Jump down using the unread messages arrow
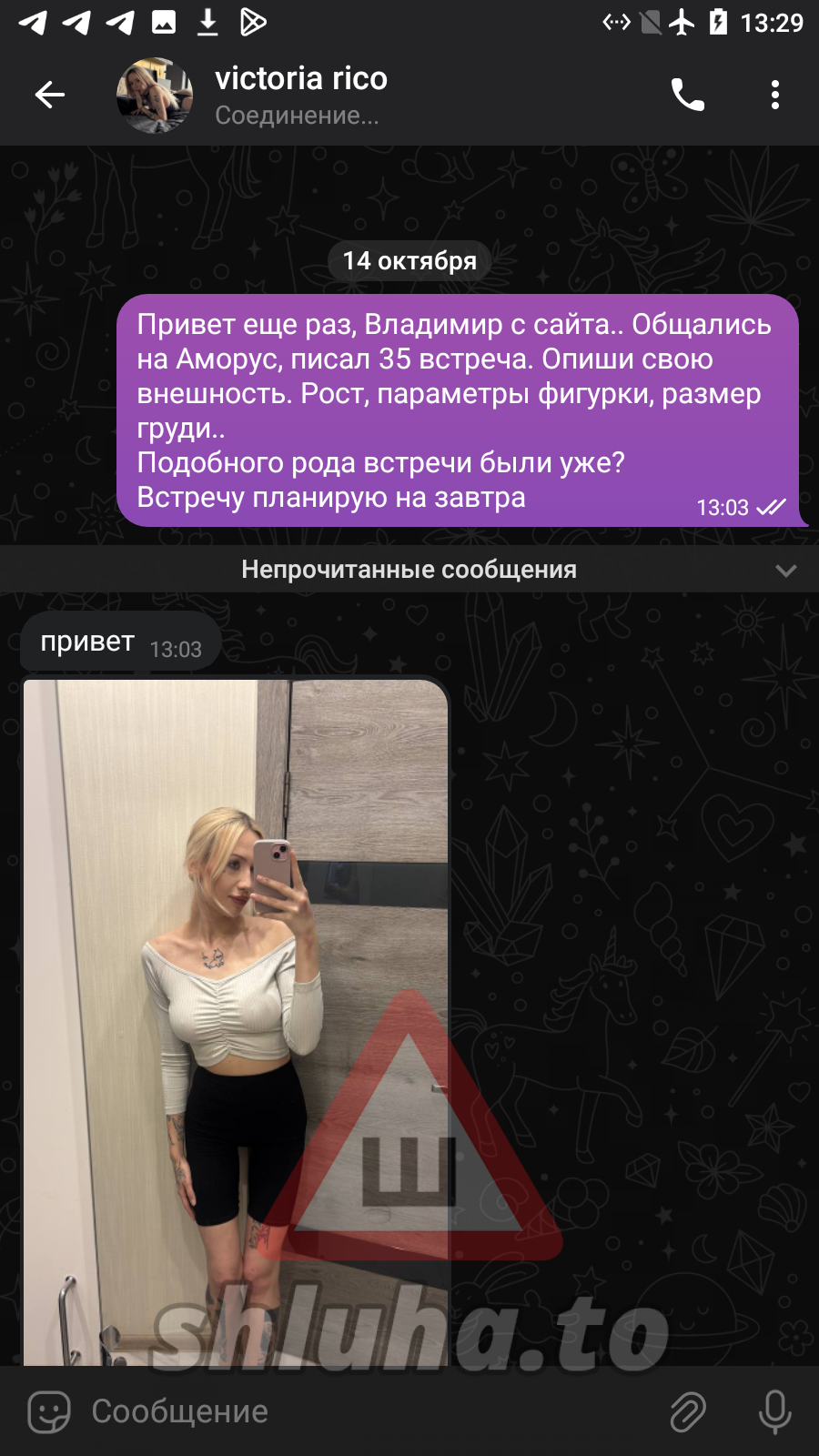This screenshot has width=819, height=1456. (785, 571)
